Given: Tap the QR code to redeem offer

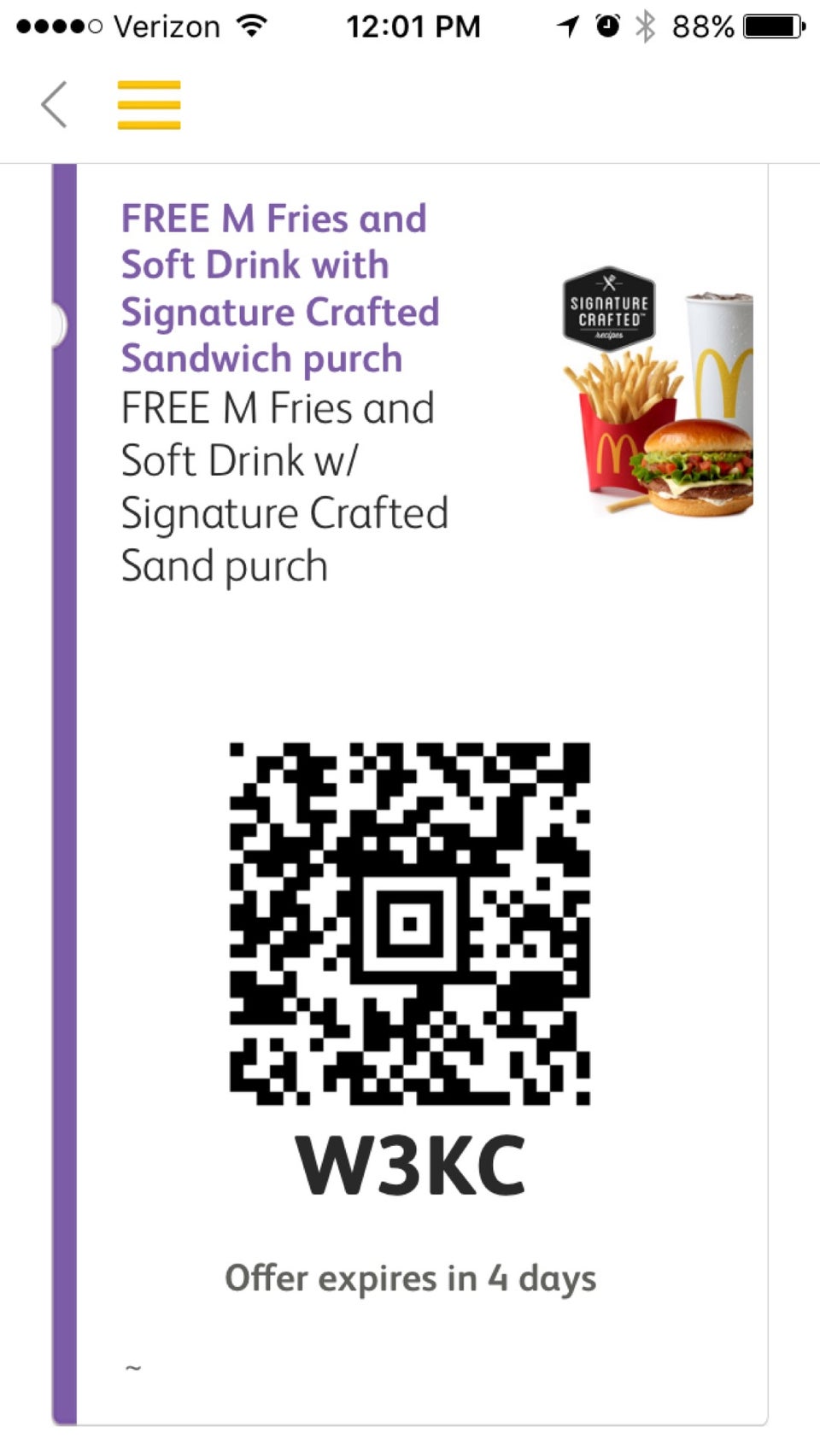Looking at the screenshot, I should tap(409, 925).
